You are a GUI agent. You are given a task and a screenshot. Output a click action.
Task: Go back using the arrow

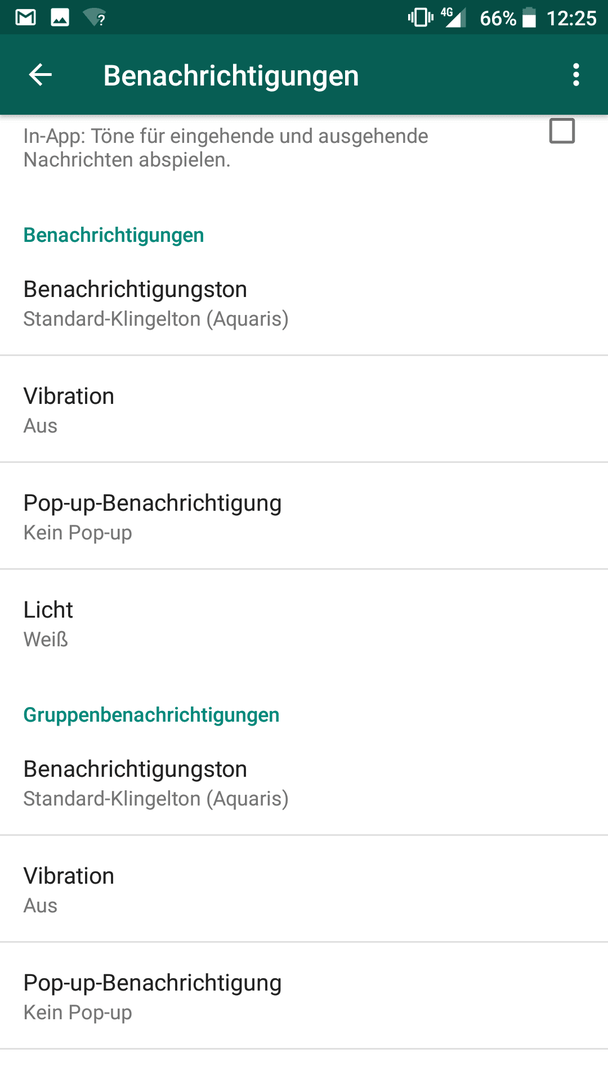click(x=40, y=75)
